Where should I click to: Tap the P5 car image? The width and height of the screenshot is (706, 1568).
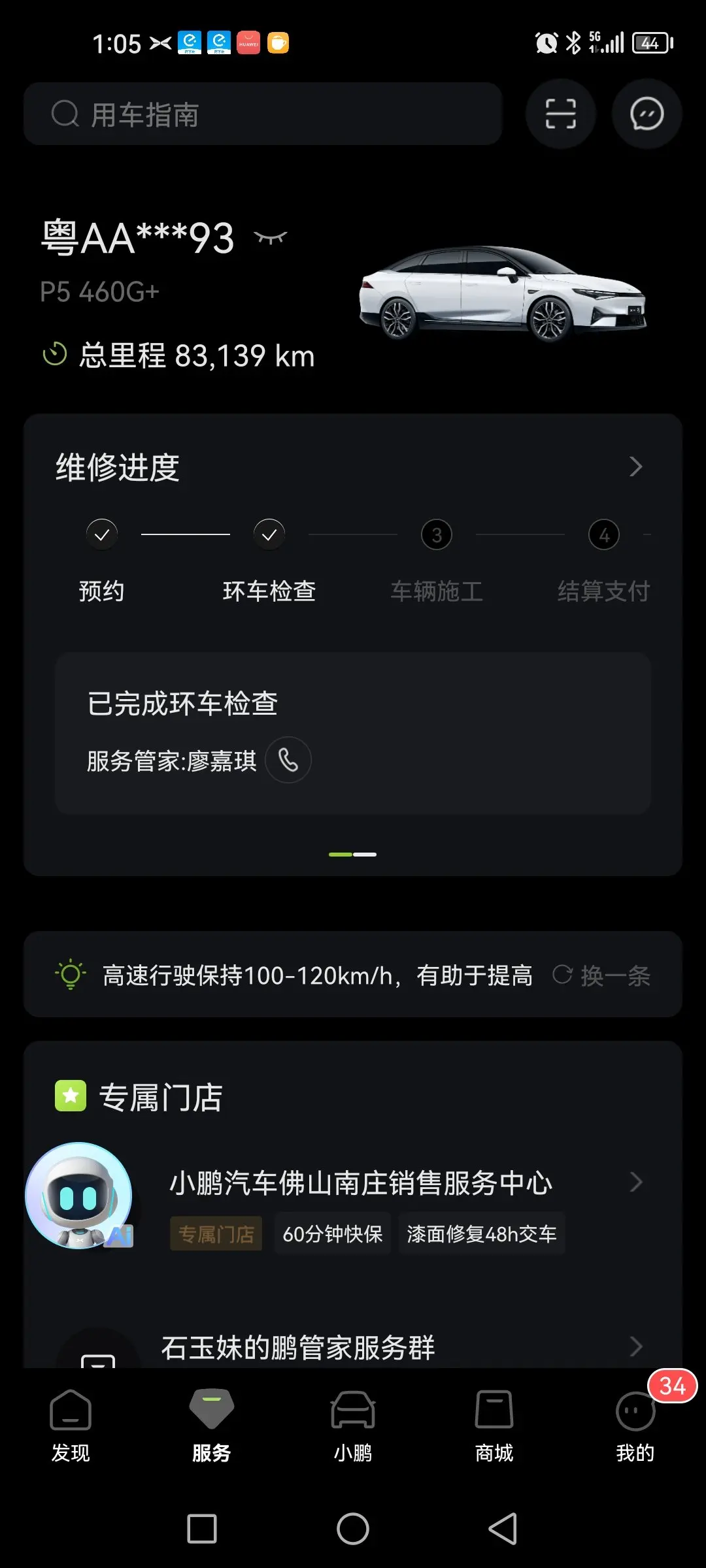502,294
